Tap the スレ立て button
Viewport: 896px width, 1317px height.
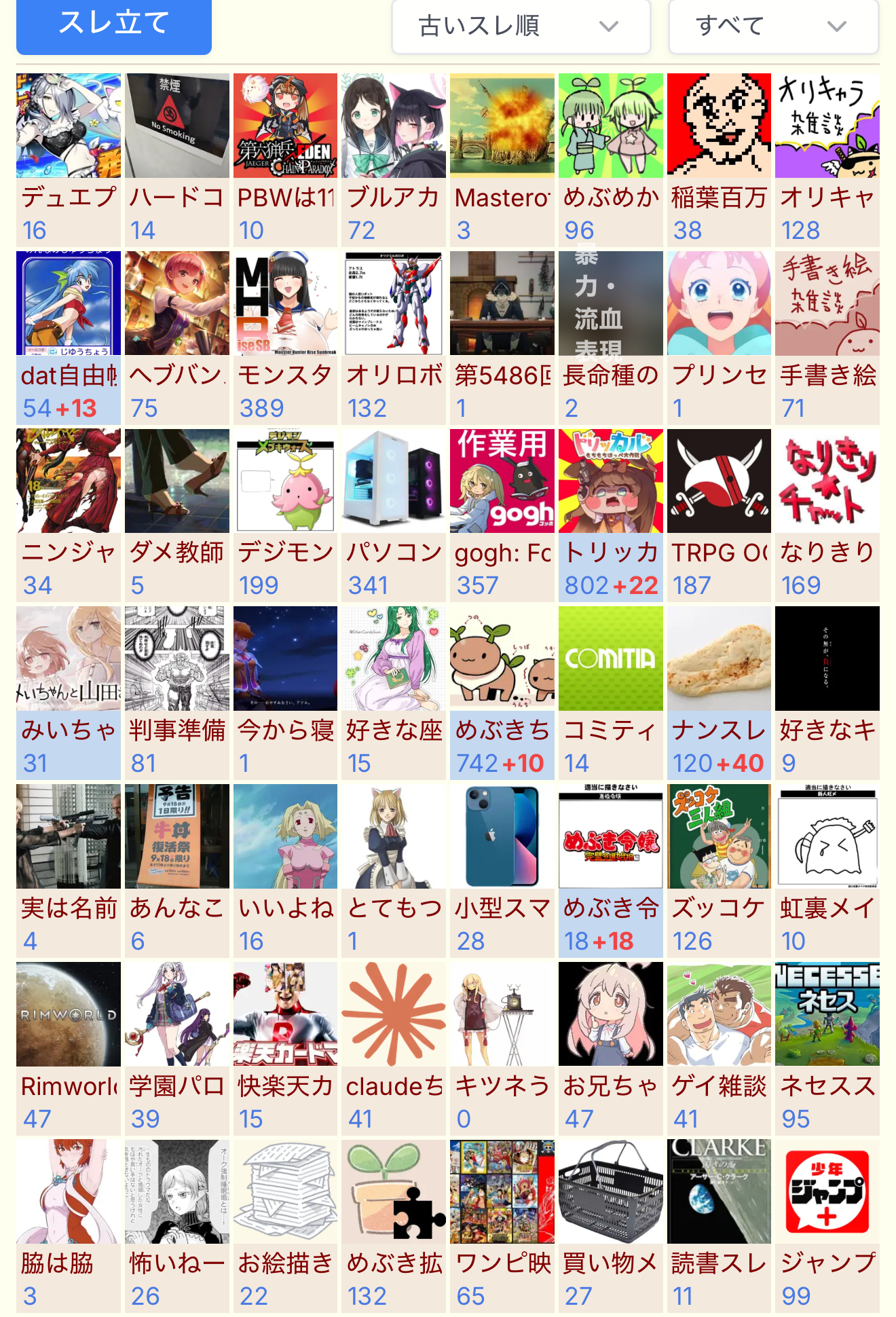click(114, 24)
